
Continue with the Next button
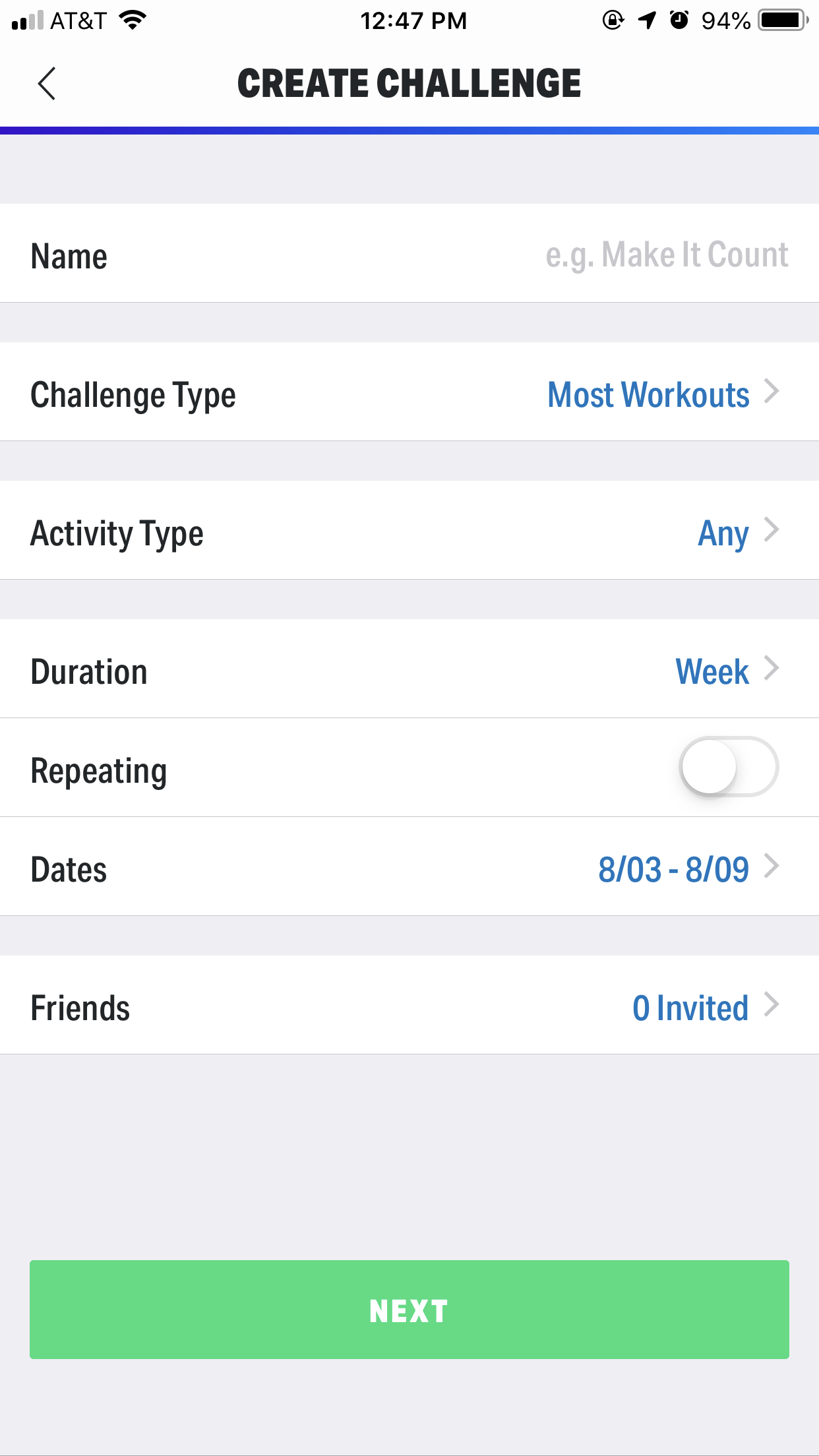[x=409, y=1310]
